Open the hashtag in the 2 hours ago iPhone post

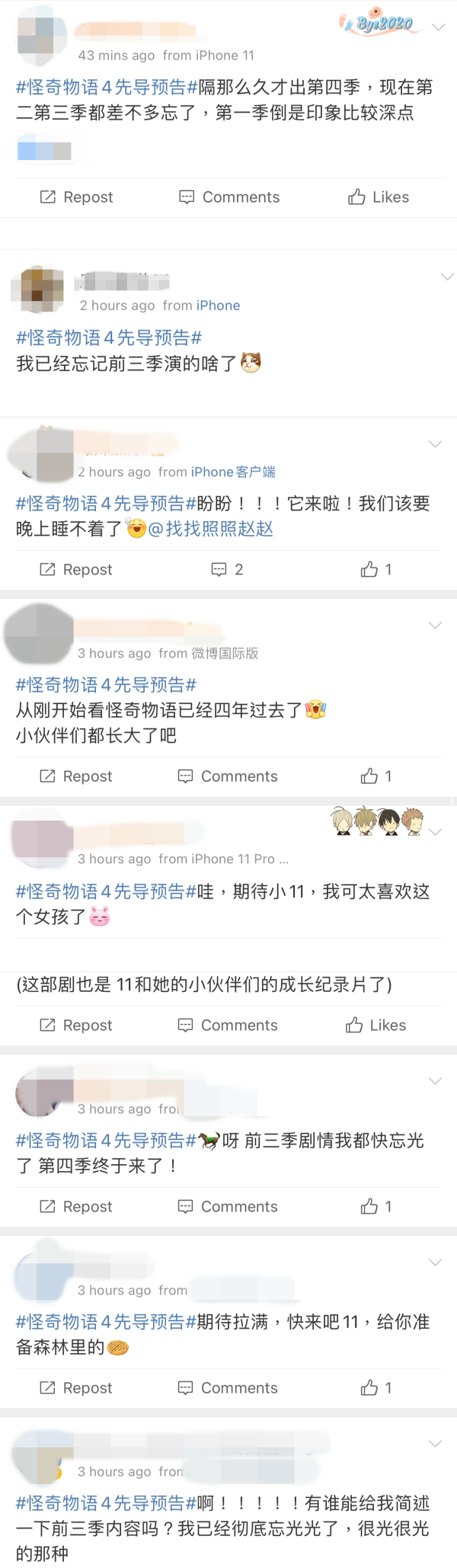pos(109,338)
